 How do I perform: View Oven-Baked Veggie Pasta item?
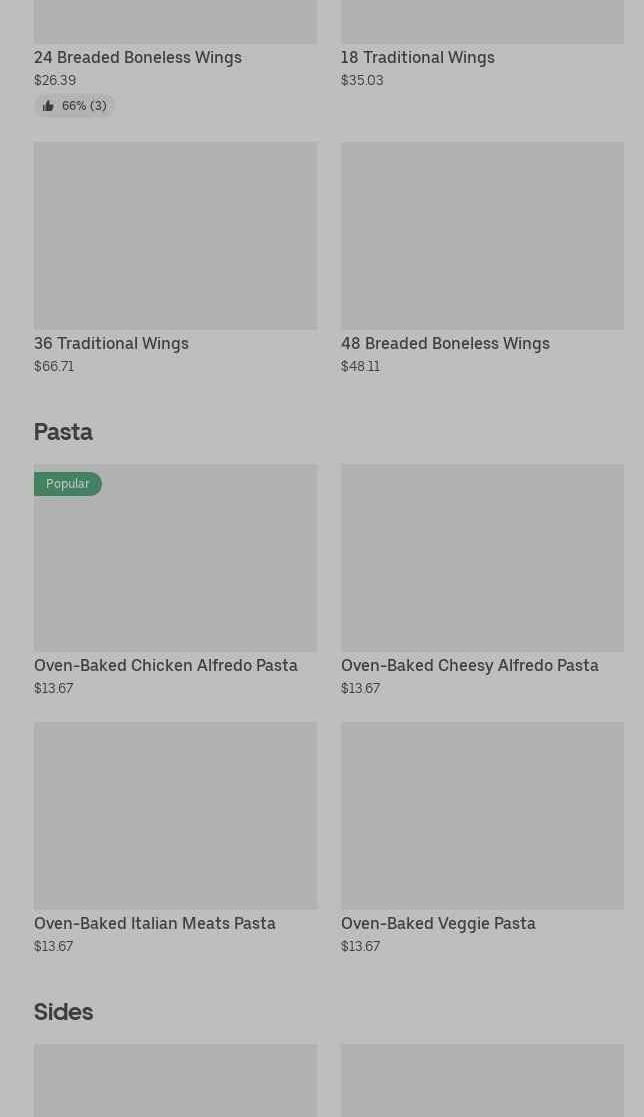[482, 838]
